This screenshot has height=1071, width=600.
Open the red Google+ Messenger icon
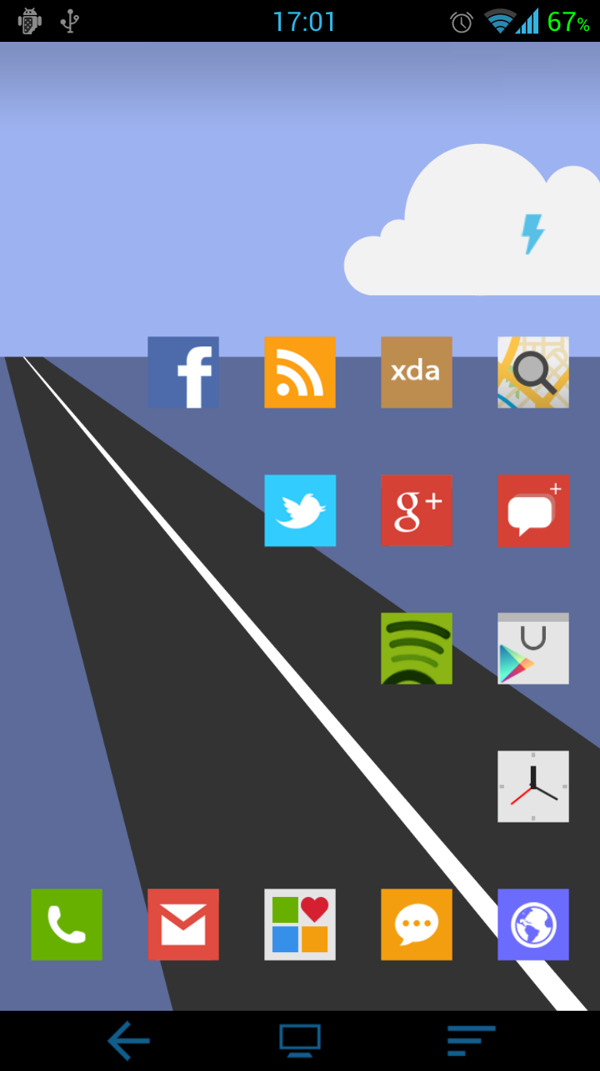533,510
